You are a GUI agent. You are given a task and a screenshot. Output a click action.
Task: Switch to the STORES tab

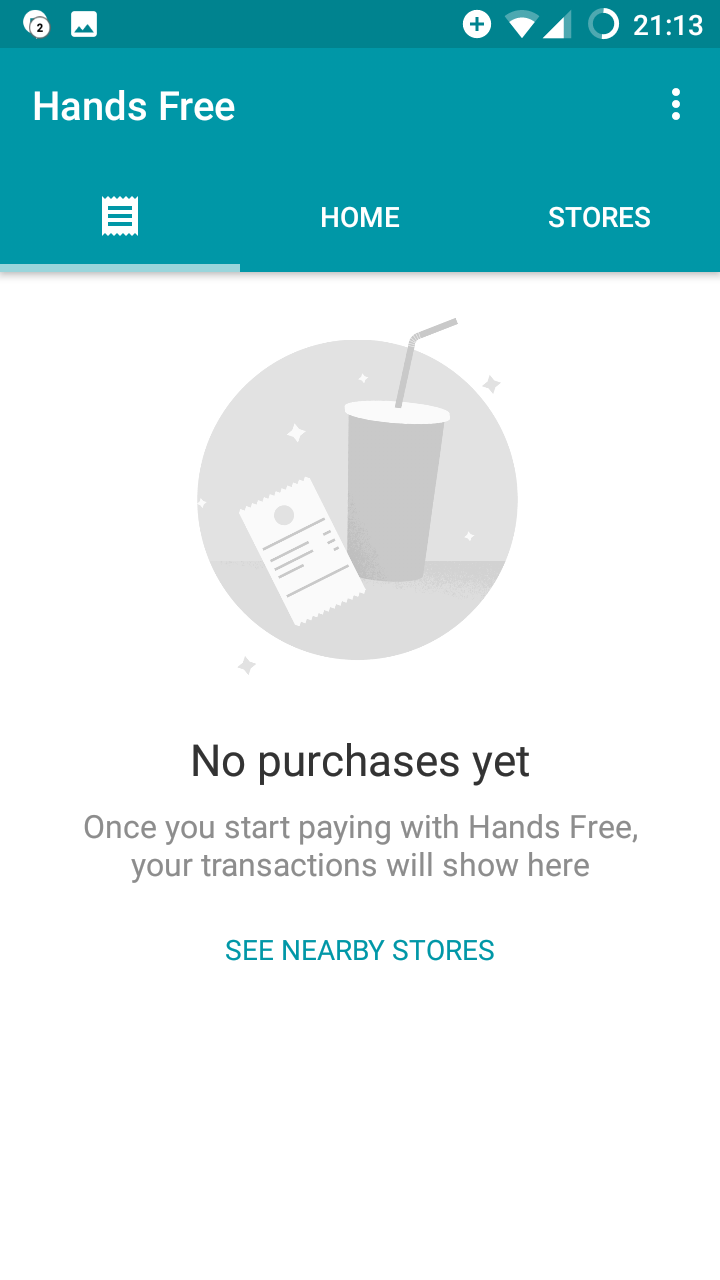pyautogui.click(x=599, y=217)
